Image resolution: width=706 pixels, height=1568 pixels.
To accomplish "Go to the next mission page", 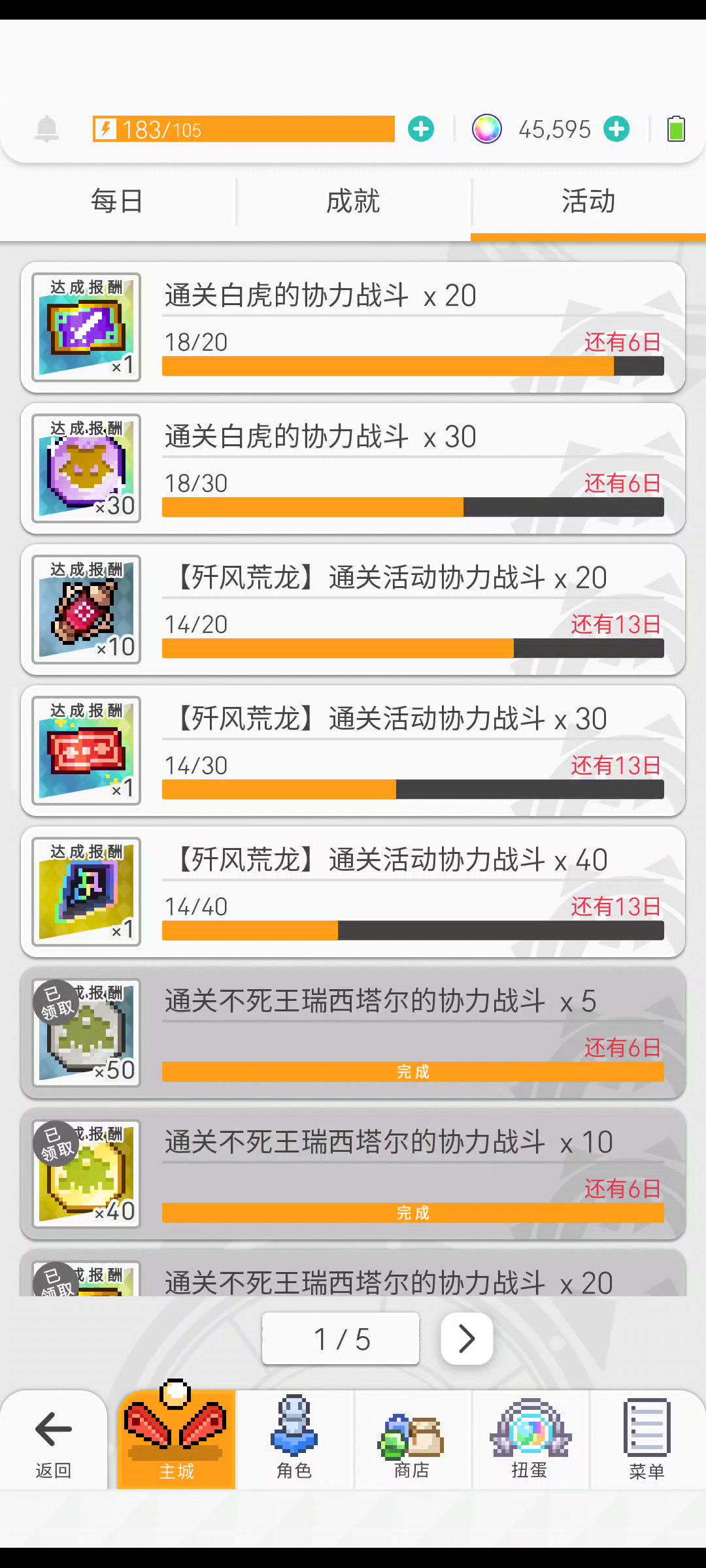I will [x=467, y=1339].
